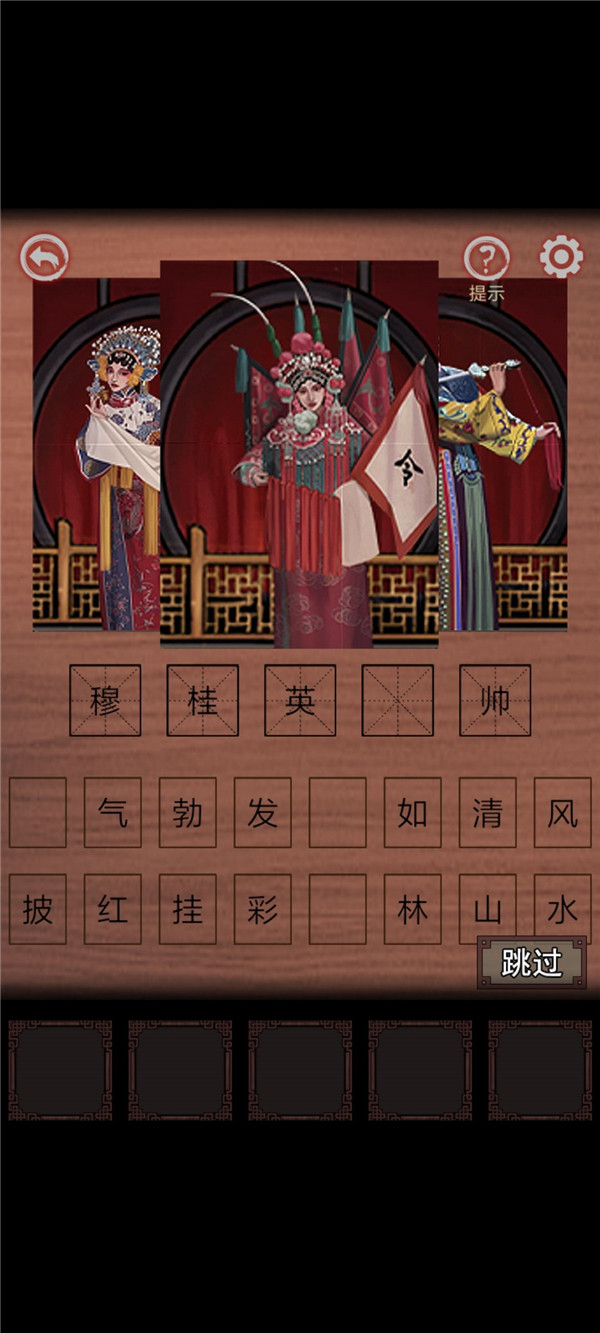Image resolution: width=600 pixels, height=1333 pixels.
Task: Choose the character tile 红
Action: pos(113,909)
